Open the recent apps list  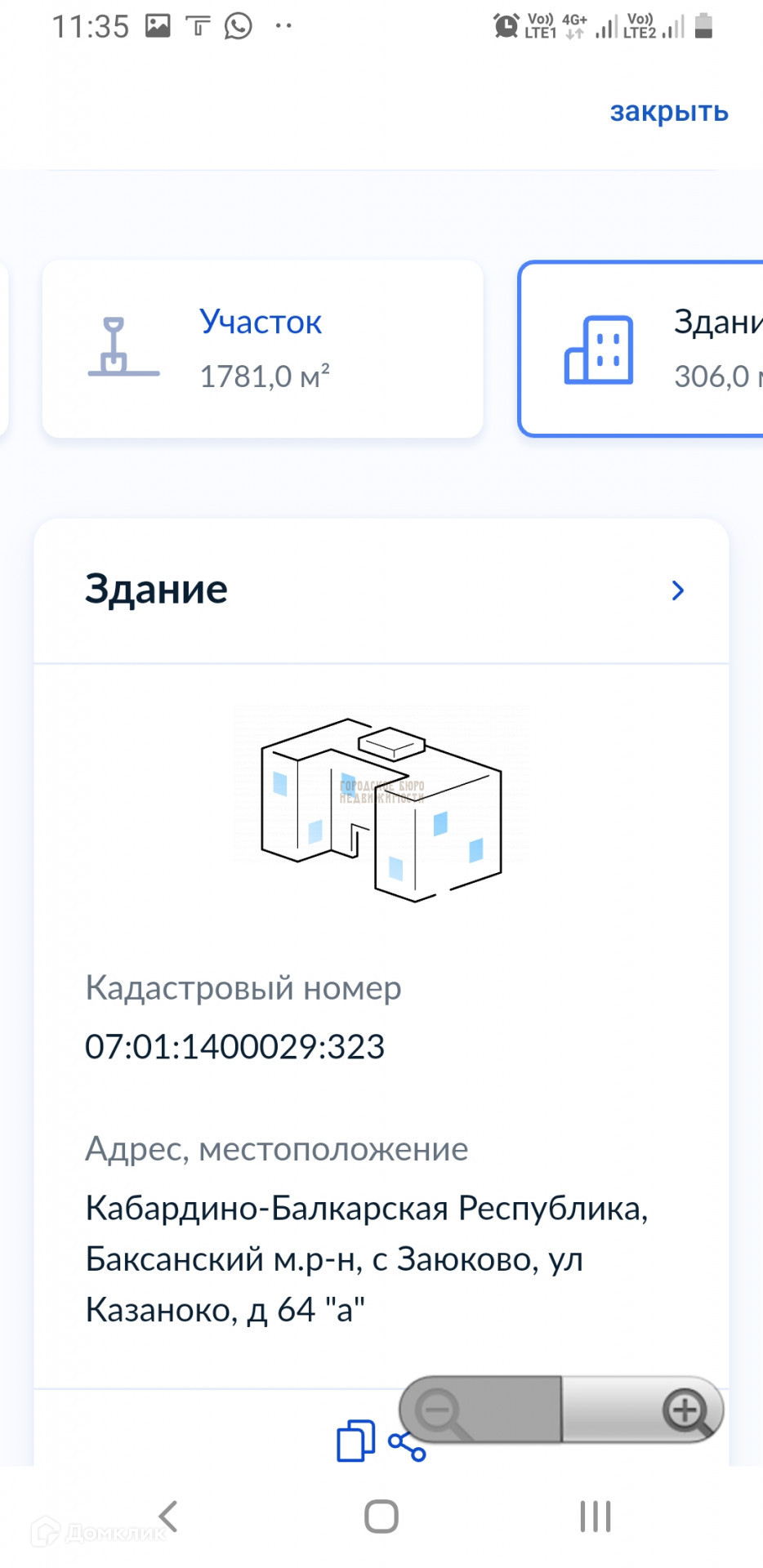pos(596,1517)
